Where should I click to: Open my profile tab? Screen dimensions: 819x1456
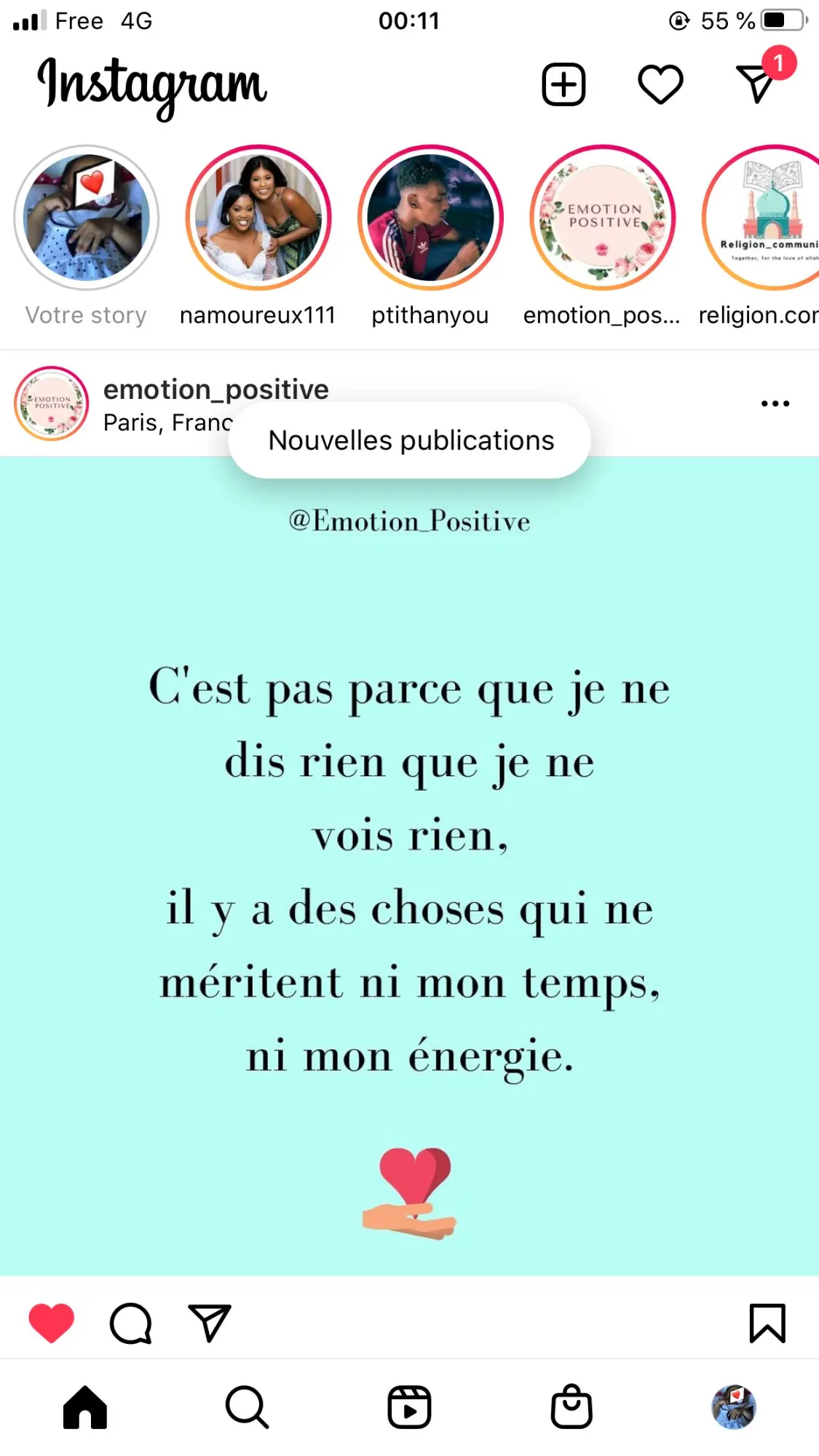(734, 1407)
